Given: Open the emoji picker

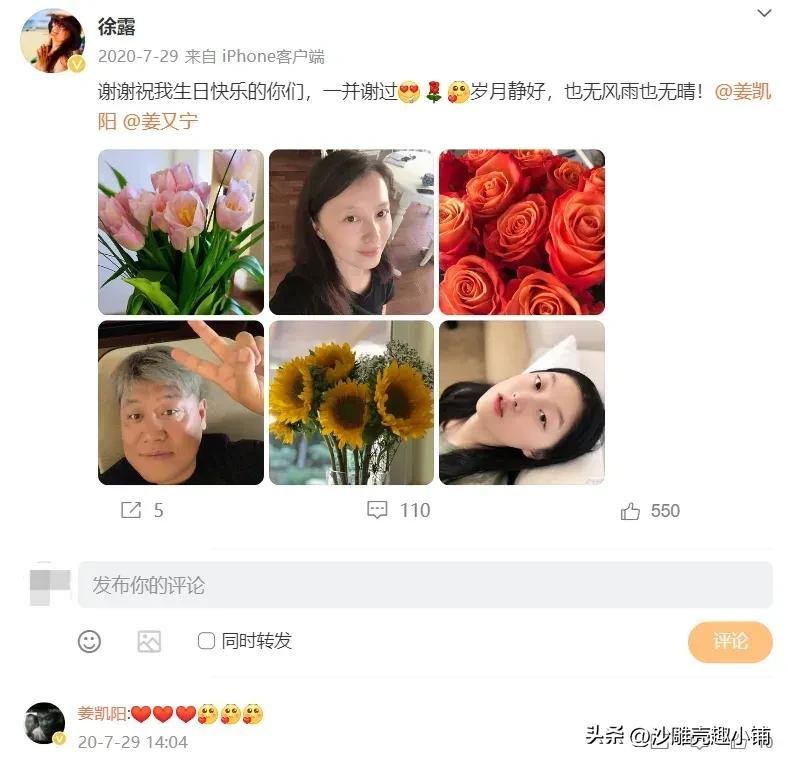Looking at the screenshot, I should tap(89, 641).
